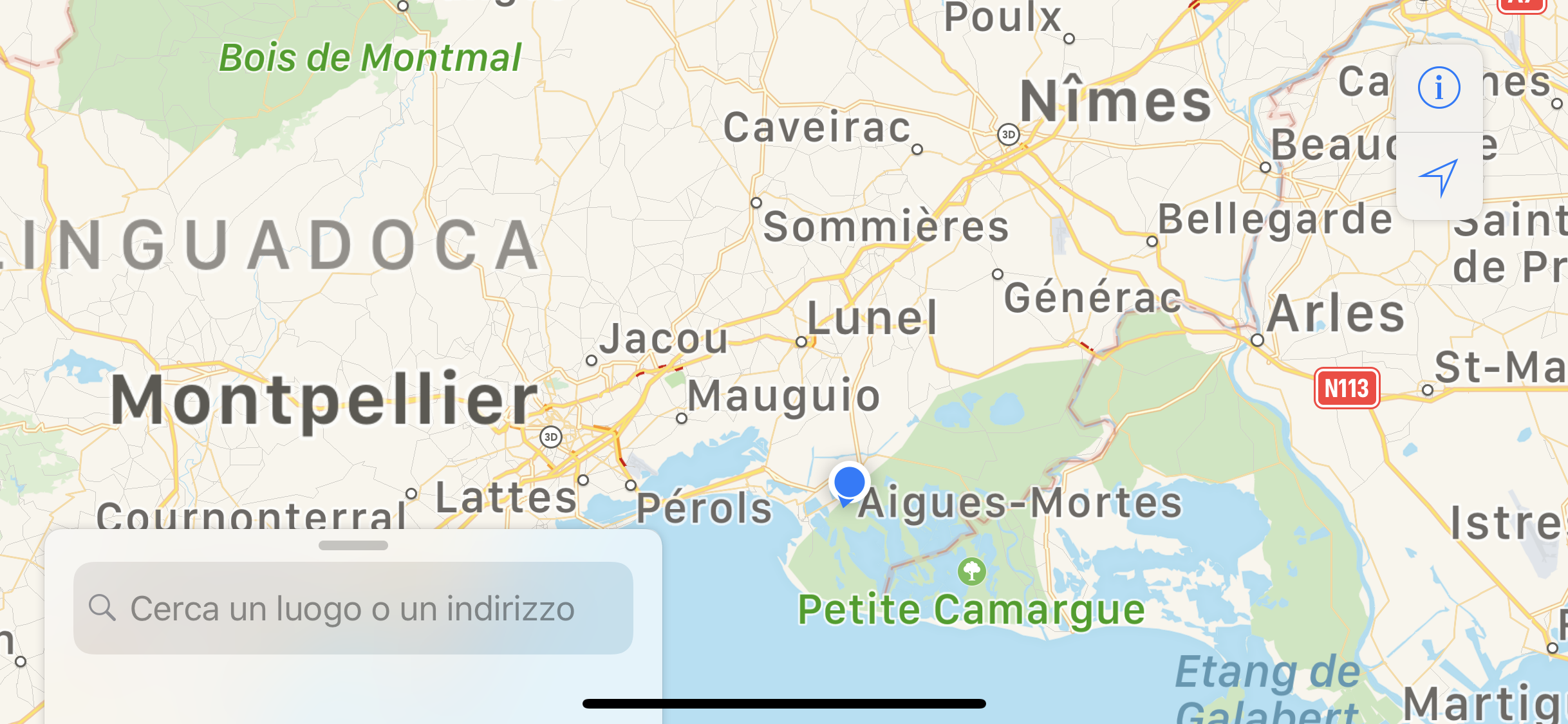Tap the 3D badge near Montpellier
The width and height of the screenshot is (1568, 724).
pos(551,437)
